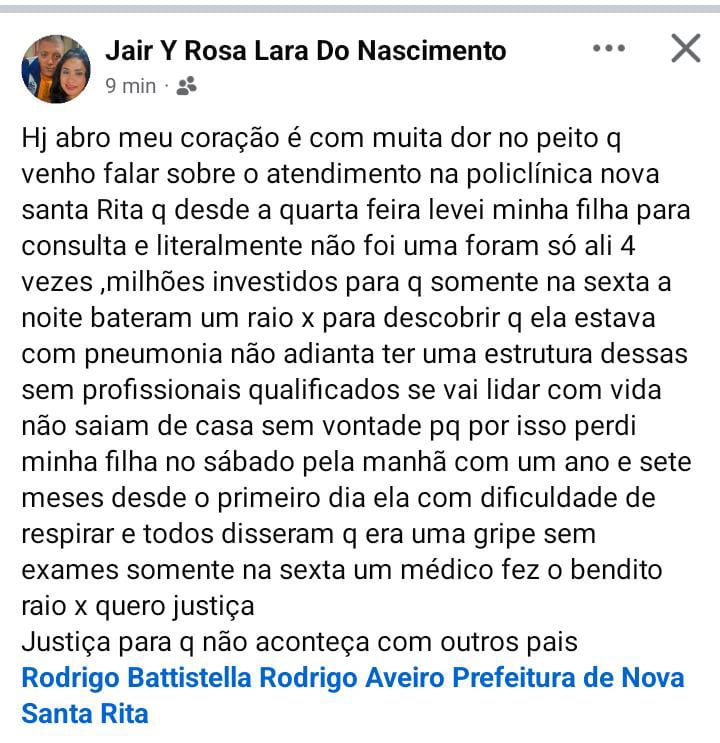
Task: Open Jair Y Rosa Lara Do Nascimento's profile
Action: tap(306, 50)
